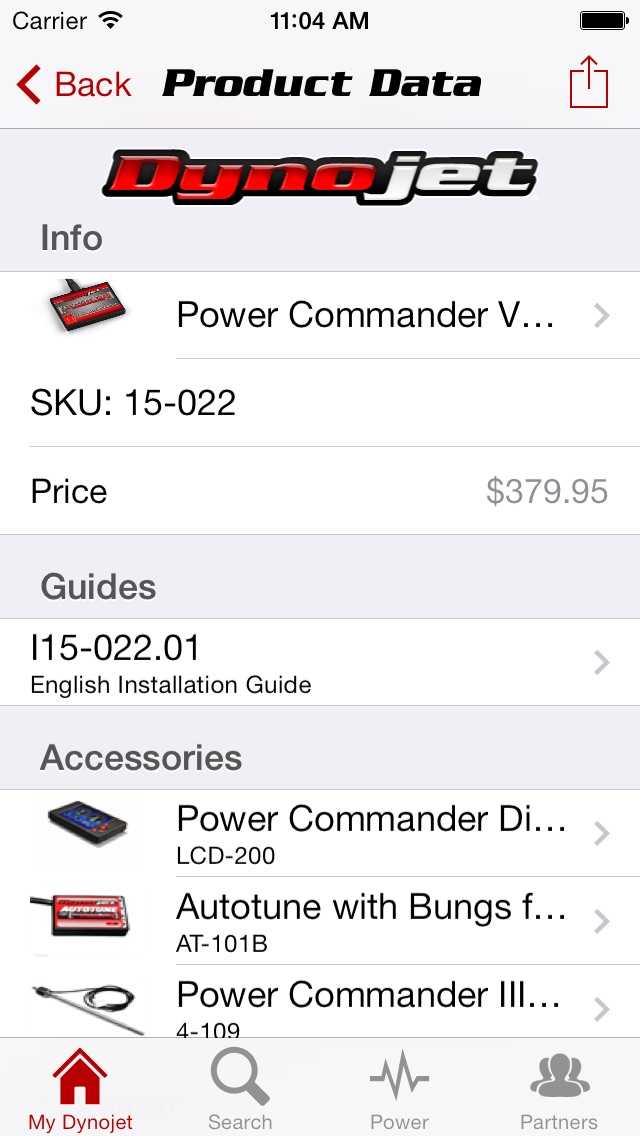Open the Autotune with Bungs AT-101B accessory
The width and height of the screenshot is (640, 1136).
(x=320, y=921)
